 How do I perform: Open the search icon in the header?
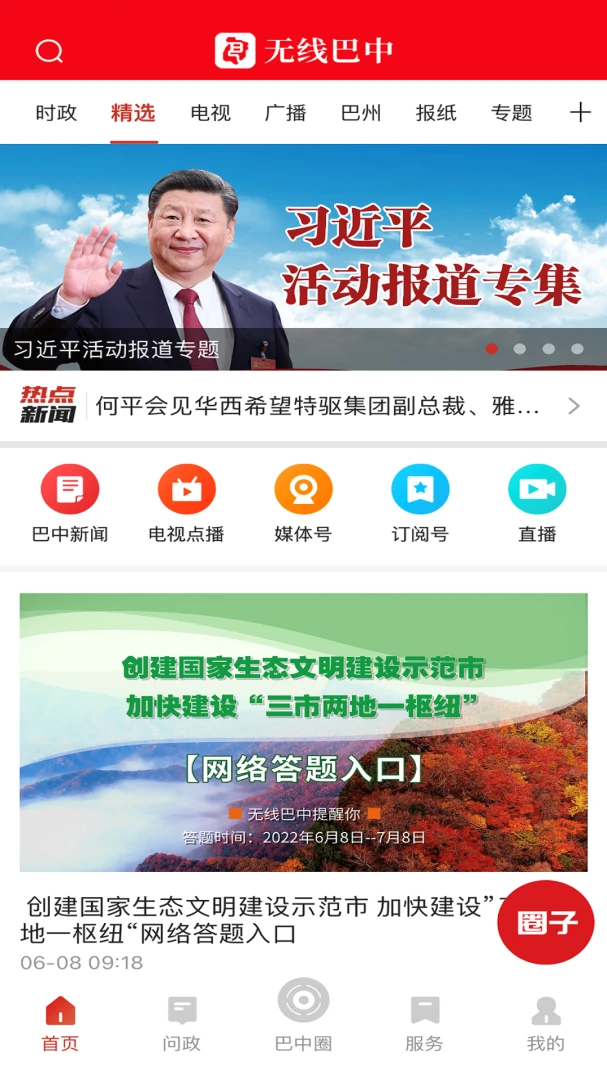point(49,51)
